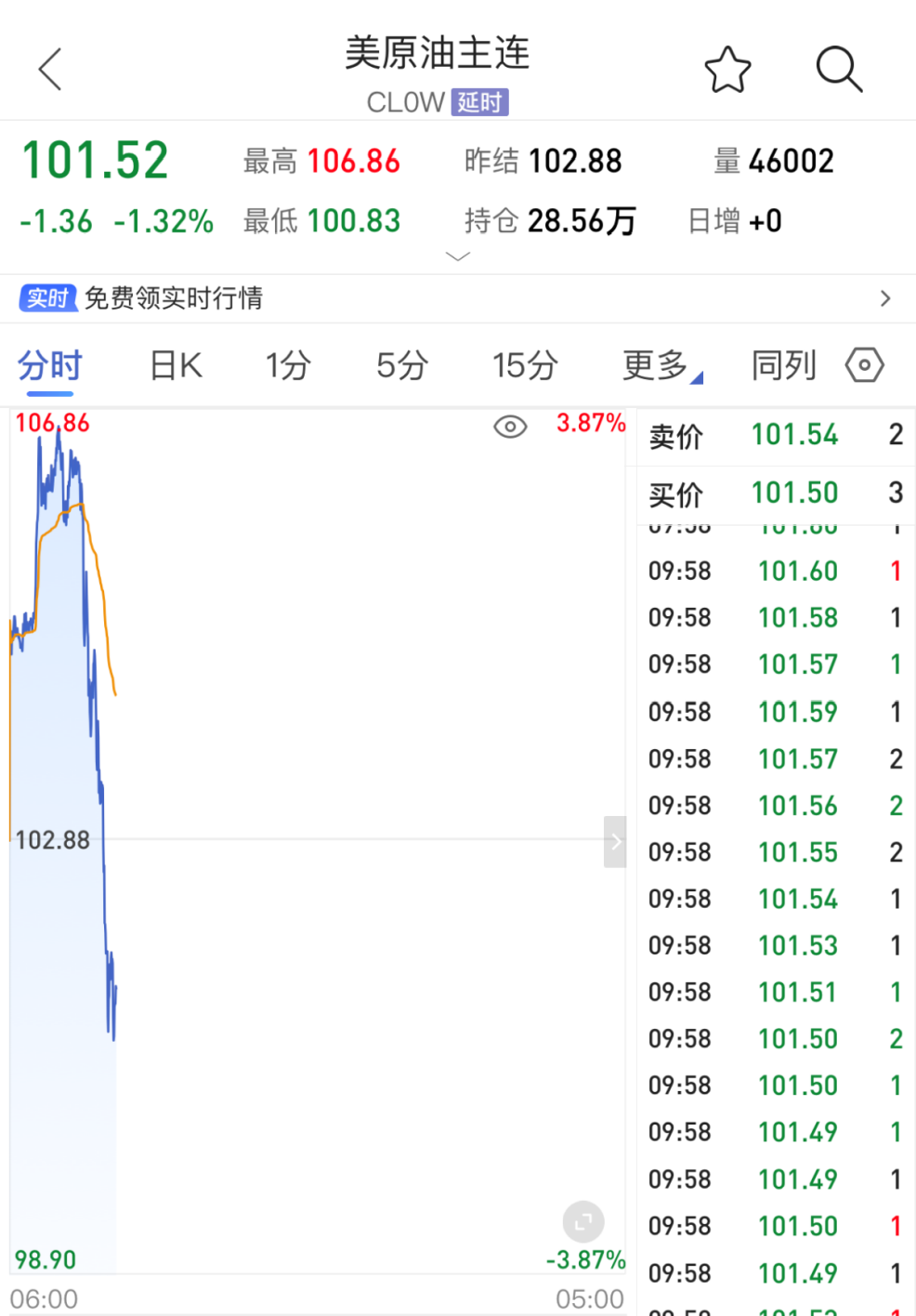Tap the 买价 101.50 buy price row
The height and width of the screenshot is (1316, 916).
773,493
